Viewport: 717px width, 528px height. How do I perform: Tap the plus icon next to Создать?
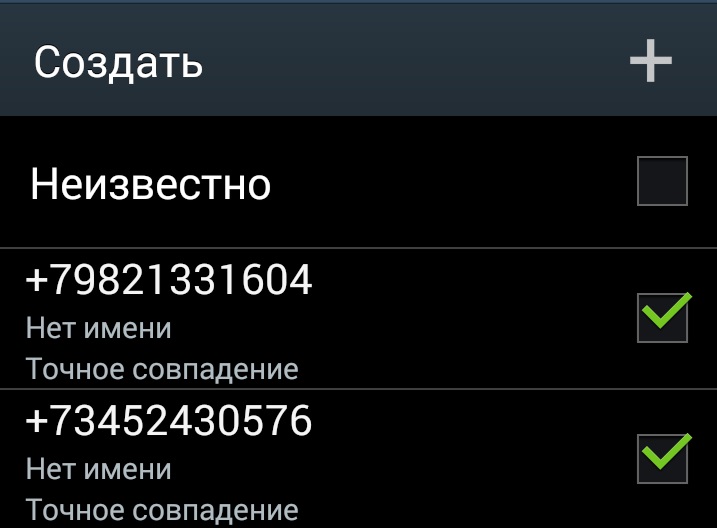[x=650, y=63]
